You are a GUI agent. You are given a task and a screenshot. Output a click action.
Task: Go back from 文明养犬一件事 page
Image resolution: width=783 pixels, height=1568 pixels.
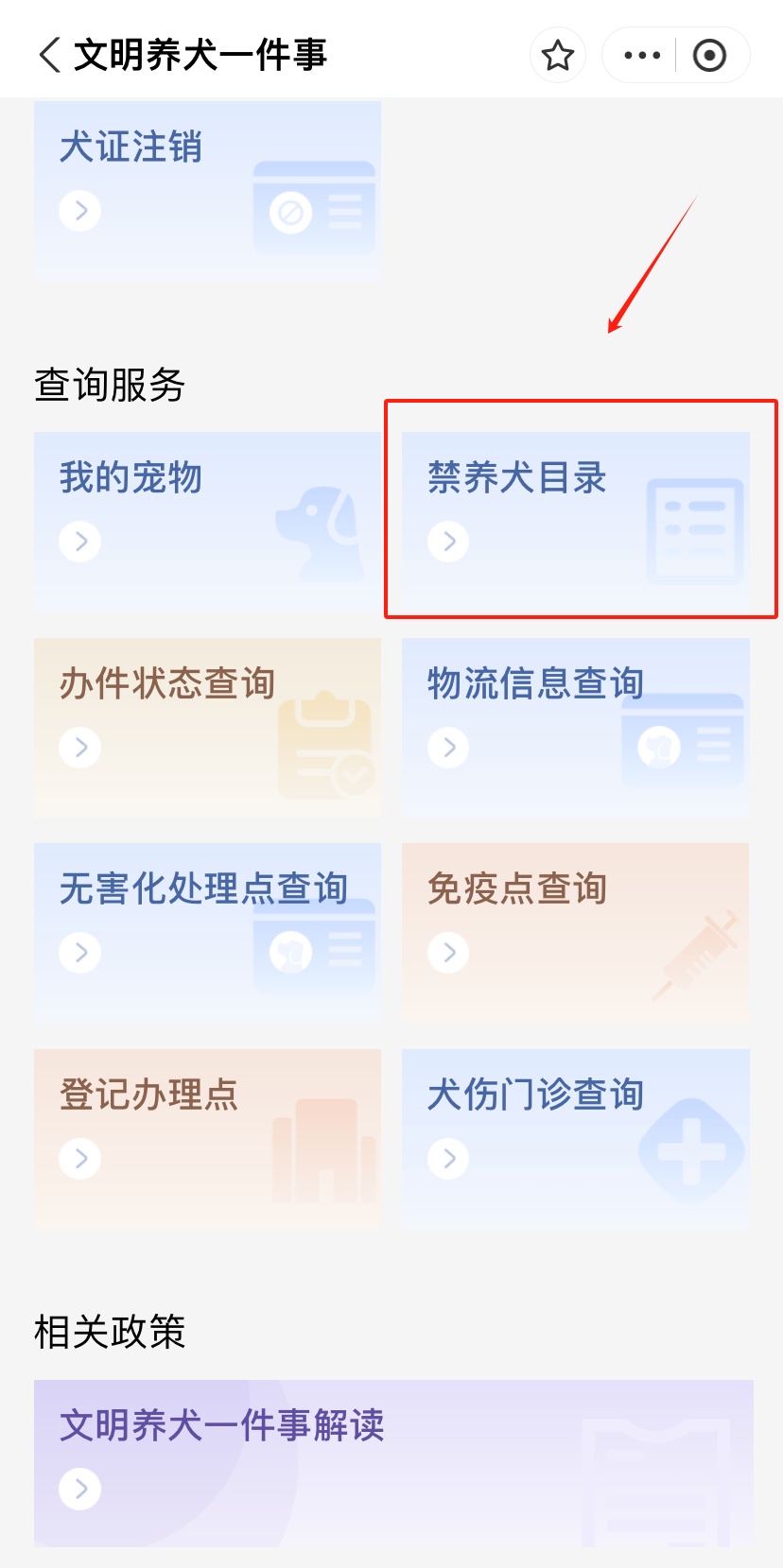coord(50,55)
